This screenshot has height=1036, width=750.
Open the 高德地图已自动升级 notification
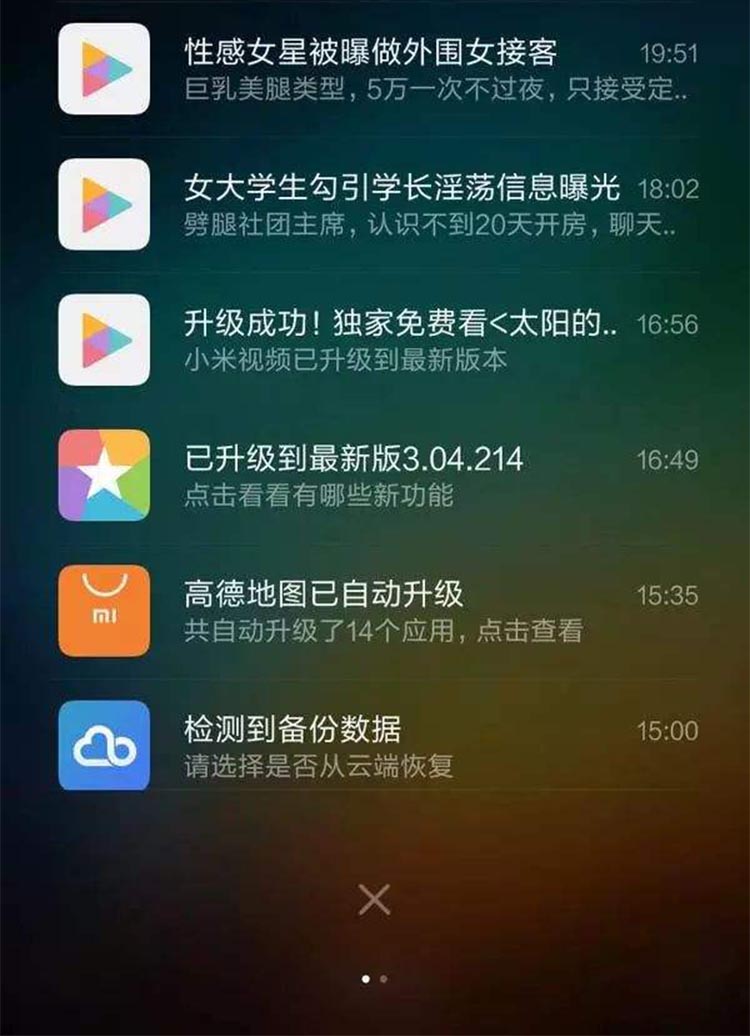[x=400, y=611]
